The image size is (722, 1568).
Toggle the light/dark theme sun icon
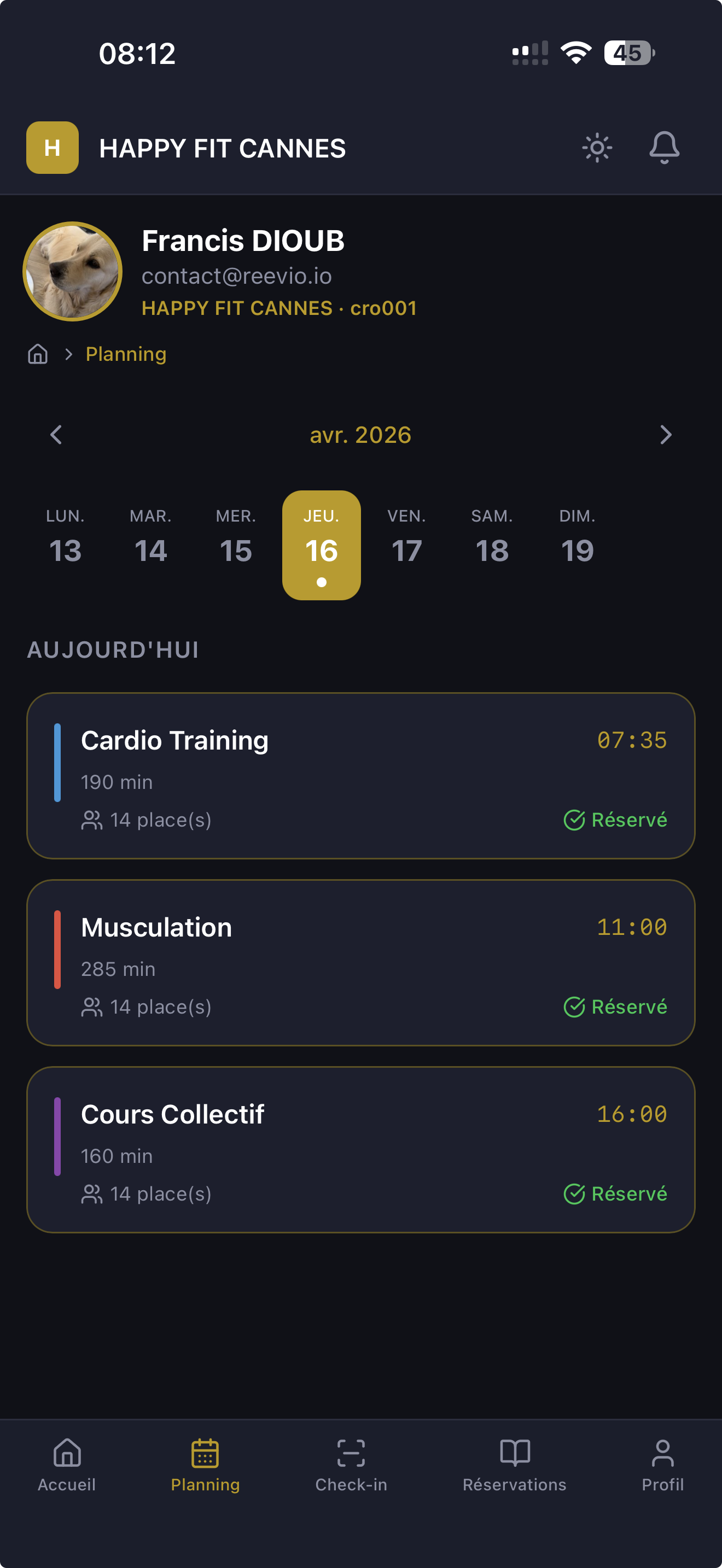[597, 148]
